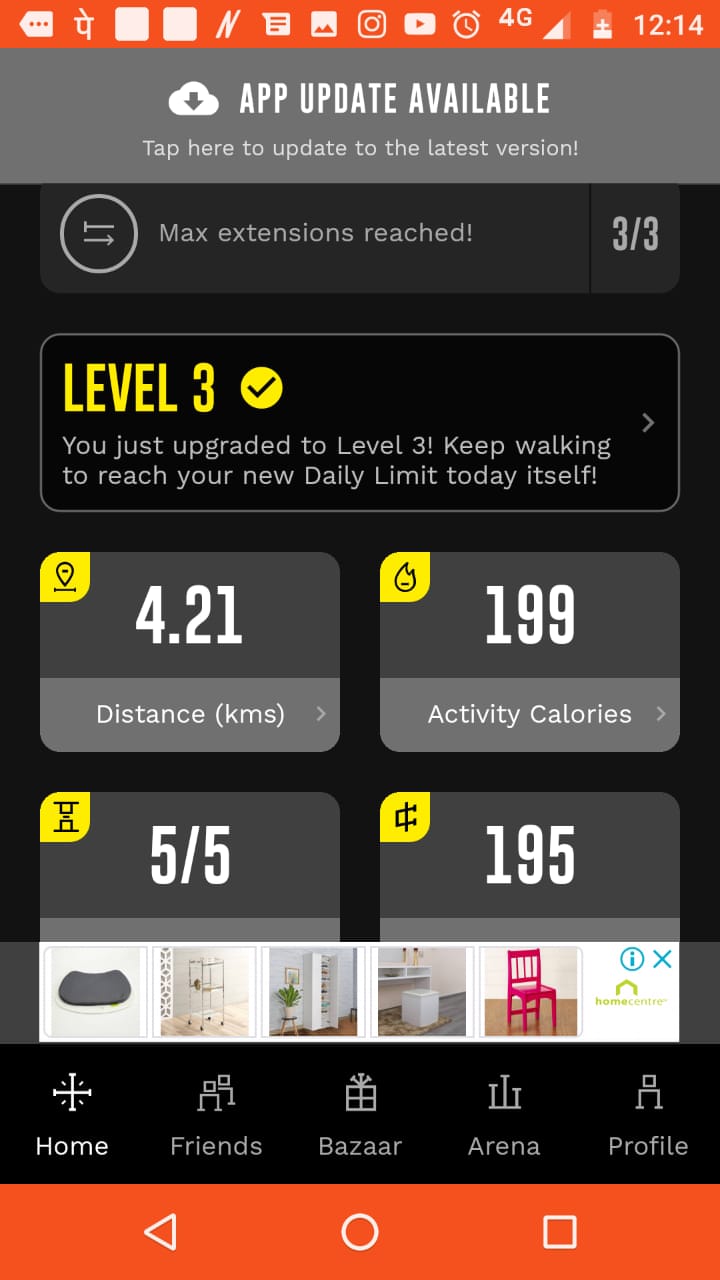The width and height of the screenshot is (720, 1280).
Task: Go to the Bazaar tab
Action: tap(360, 1115)
